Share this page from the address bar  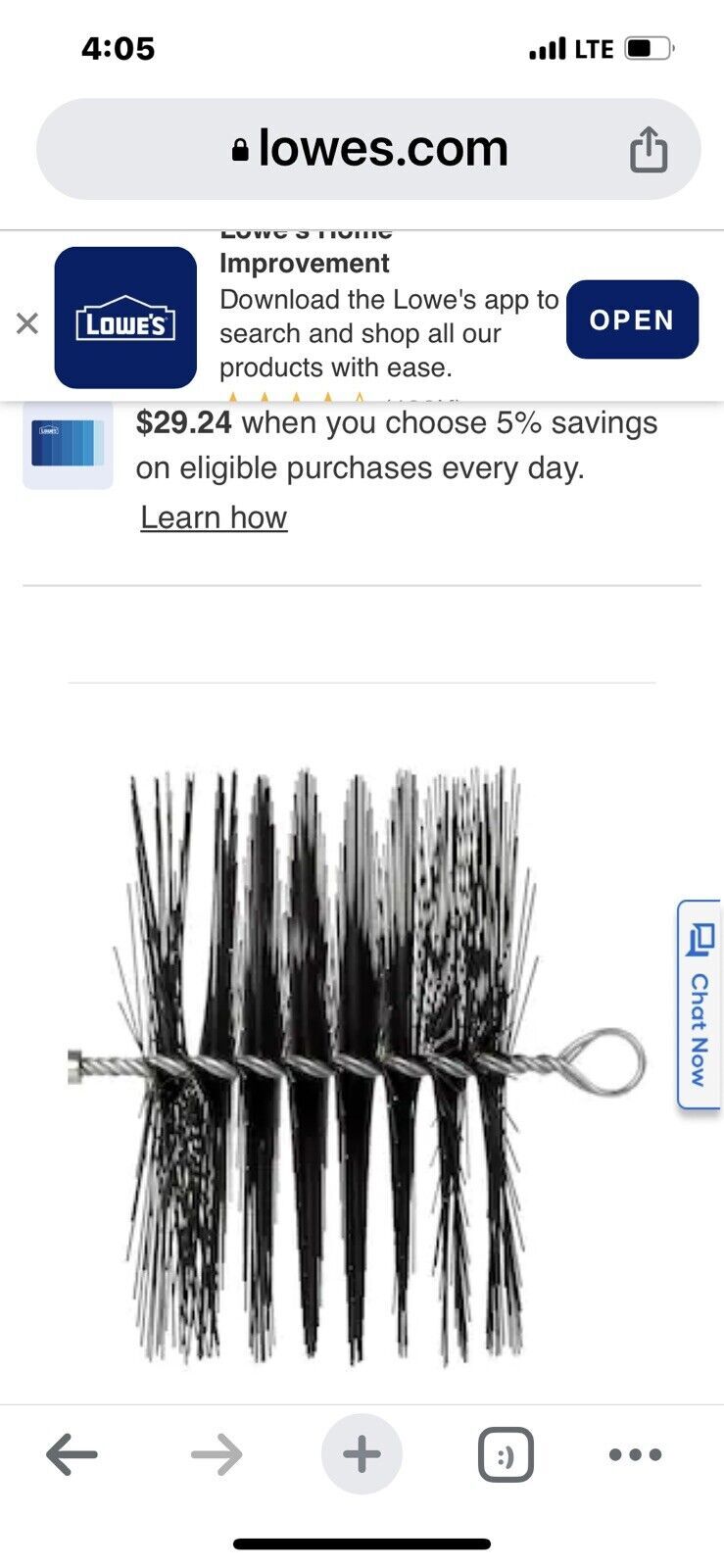click(x=649, y=150)
